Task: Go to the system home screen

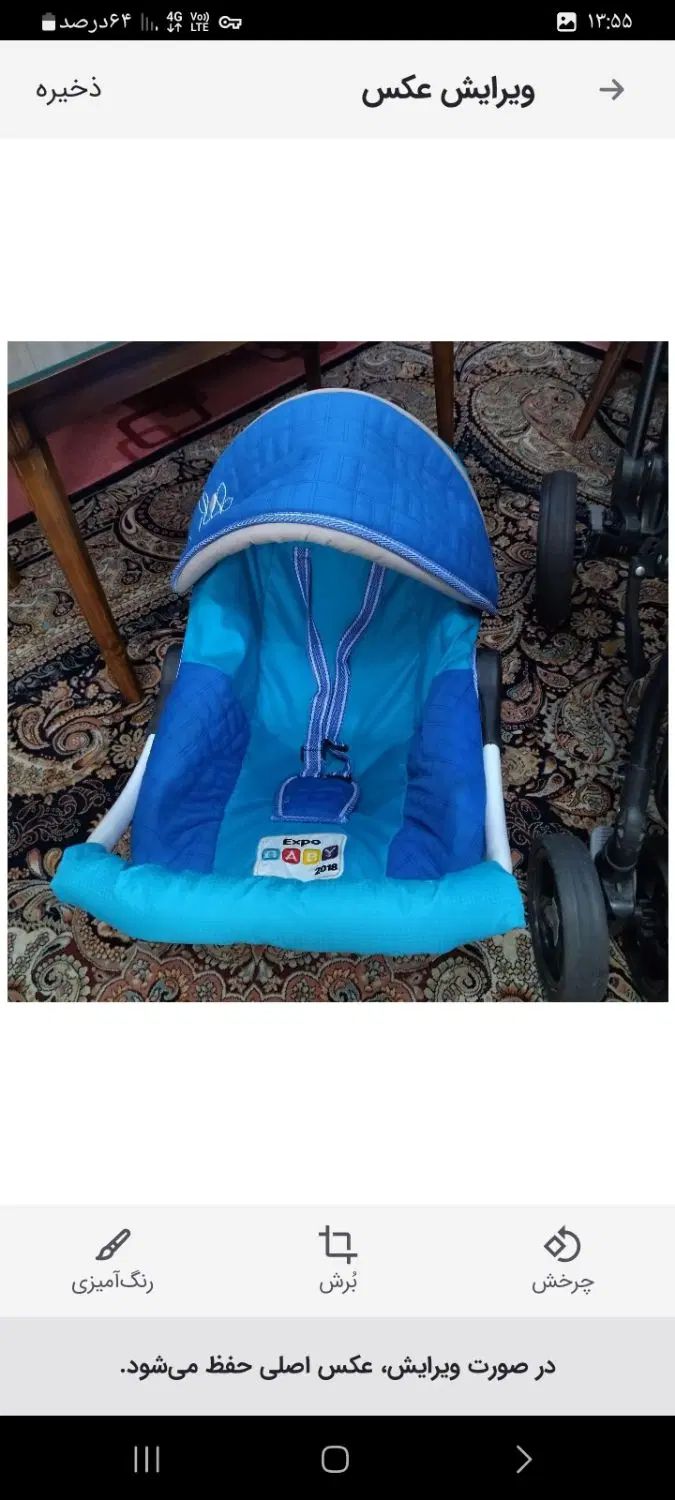Action: pos(335,1459)
